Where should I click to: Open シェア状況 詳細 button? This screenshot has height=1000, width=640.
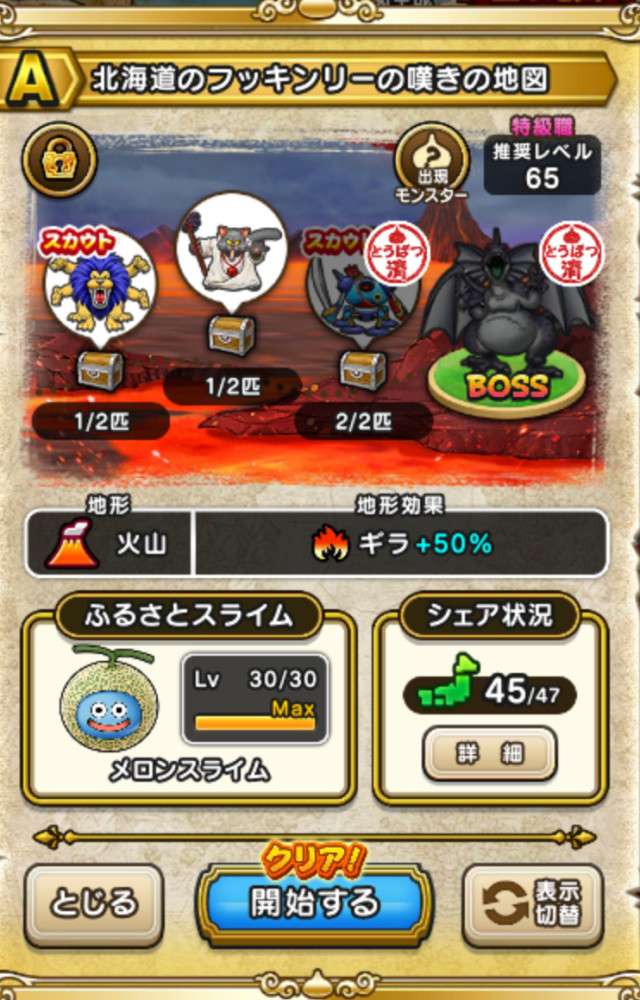coord(489,754)
